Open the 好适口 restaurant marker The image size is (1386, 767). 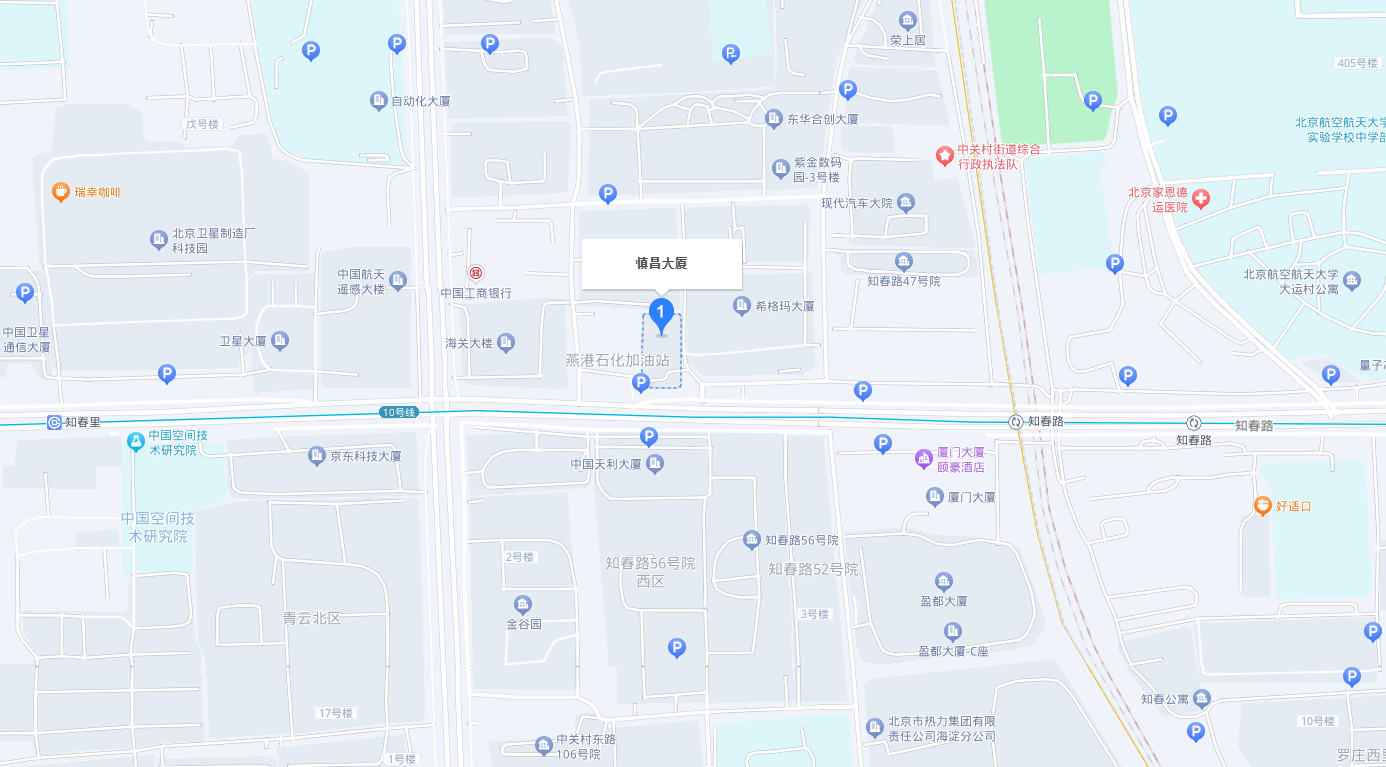tap(1263, 506)
